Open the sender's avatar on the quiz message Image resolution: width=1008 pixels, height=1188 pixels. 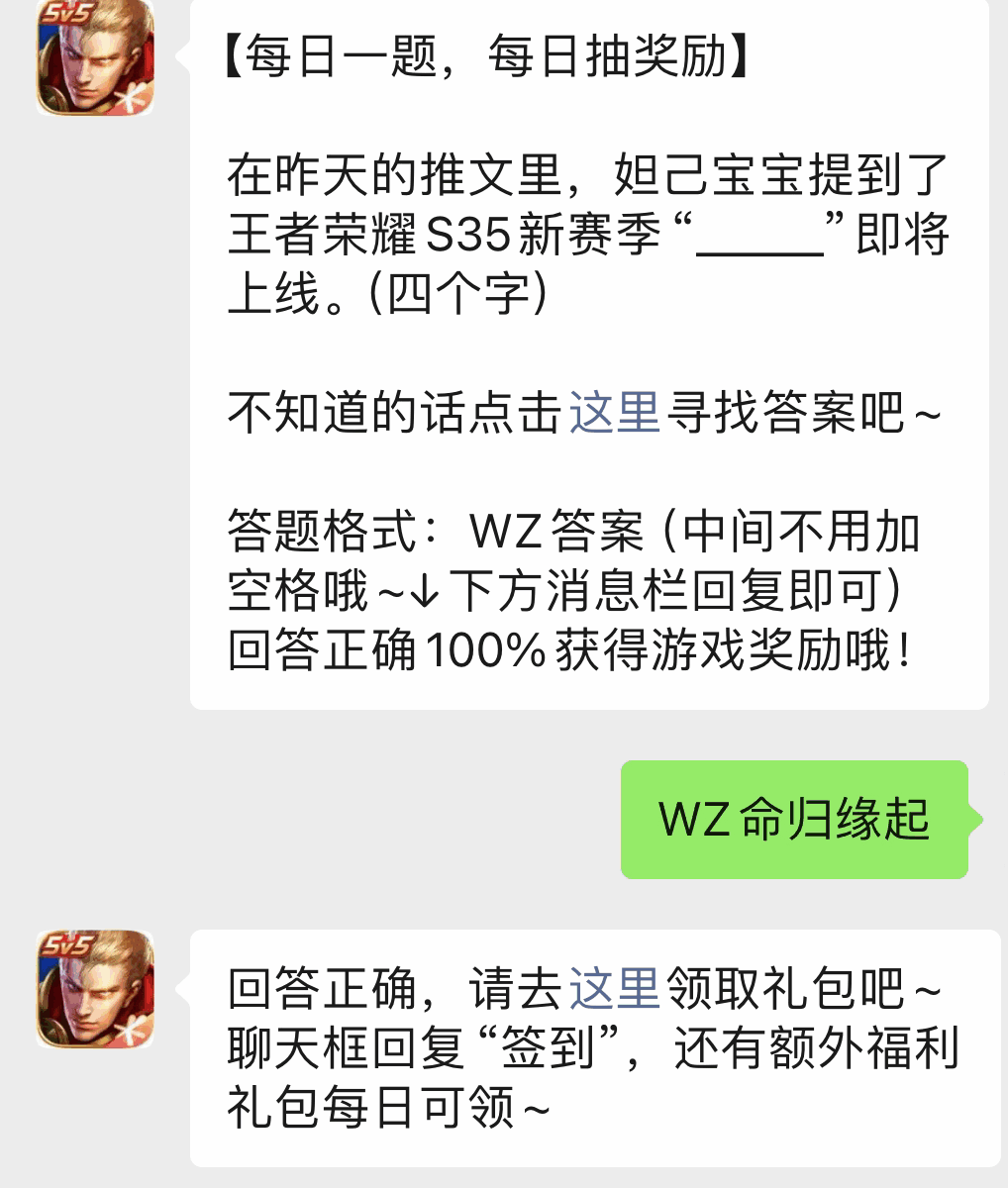[x=95, y=59]
